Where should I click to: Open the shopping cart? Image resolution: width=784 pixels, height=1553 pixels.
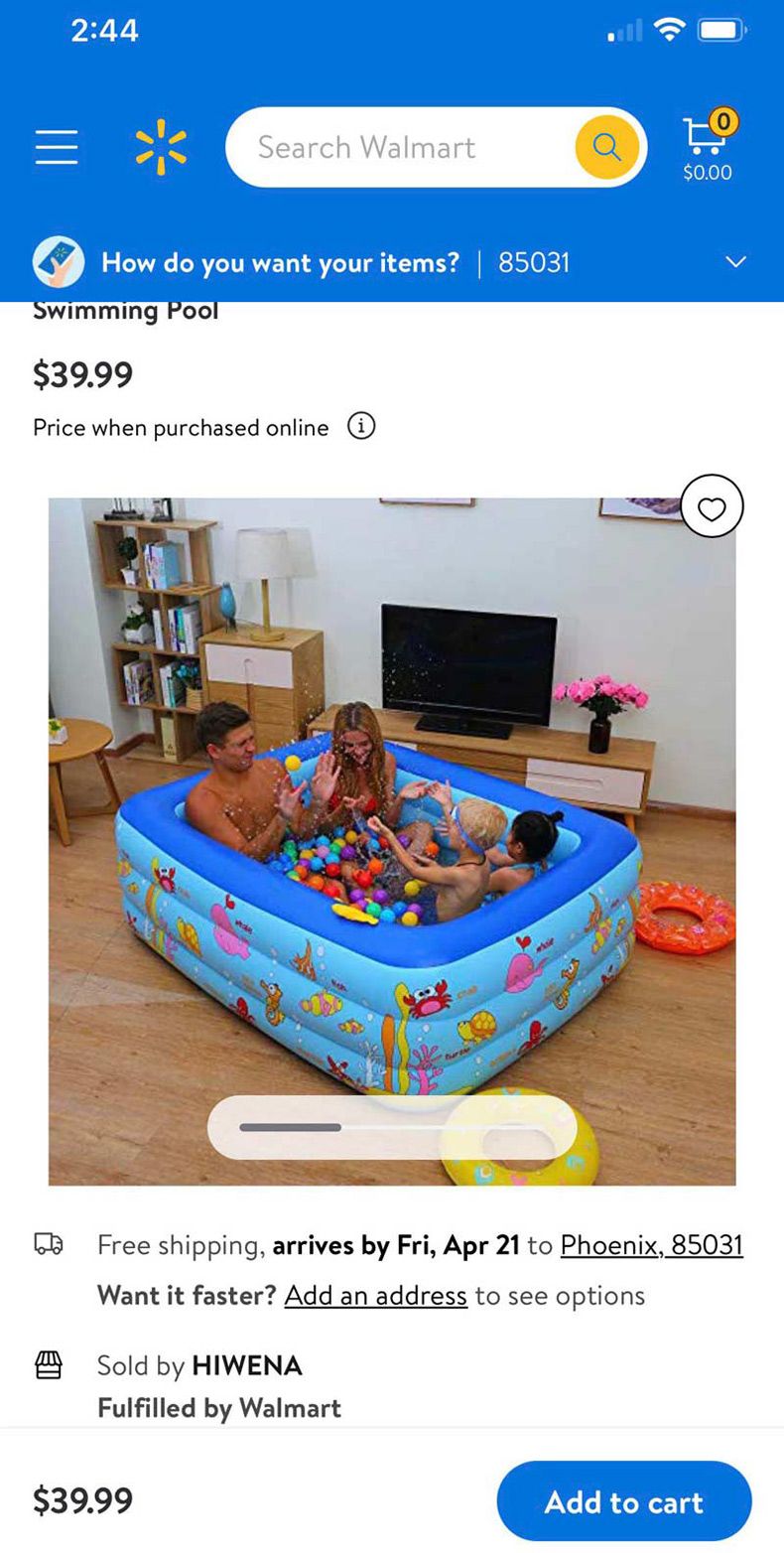707,146
